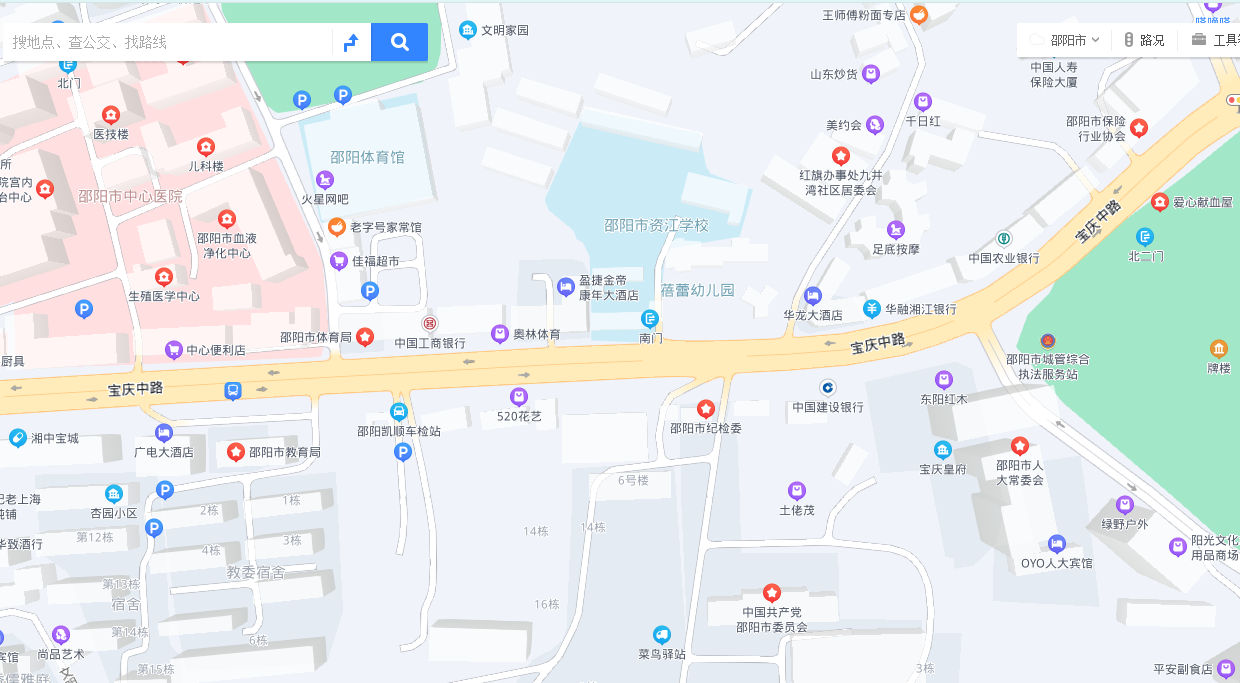Toggle the 路况 traffic layer

1144,40
